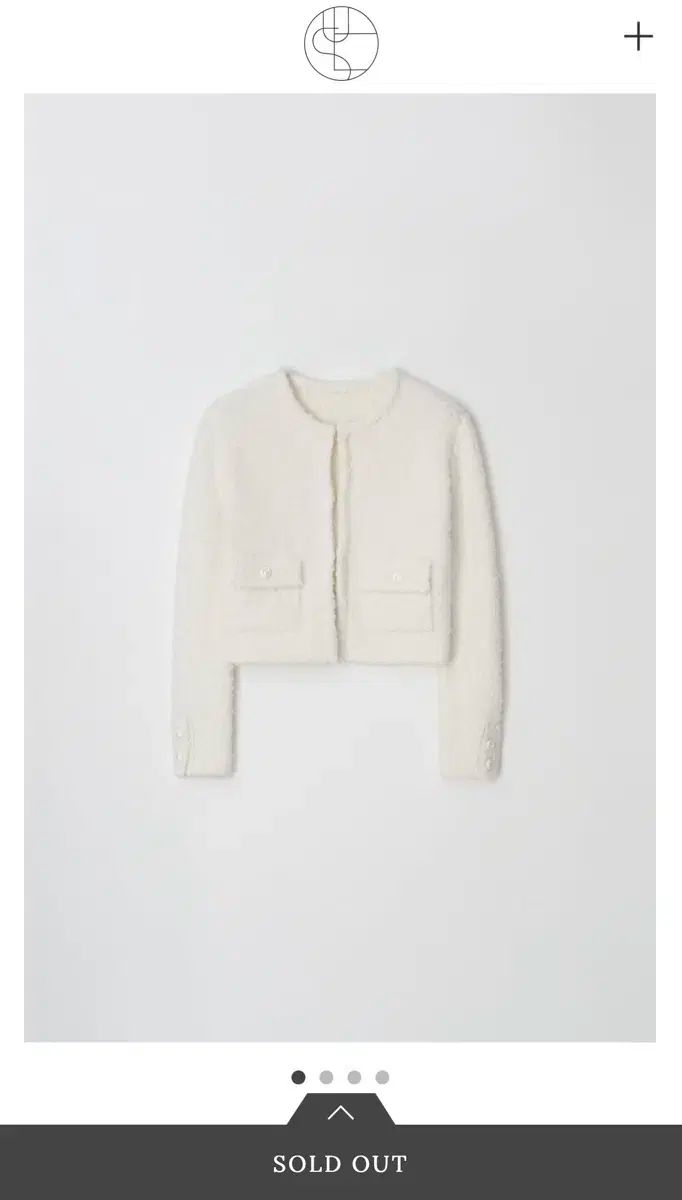Expand the product details arrow
The image size is (682, 1200).
(341, 1111)
